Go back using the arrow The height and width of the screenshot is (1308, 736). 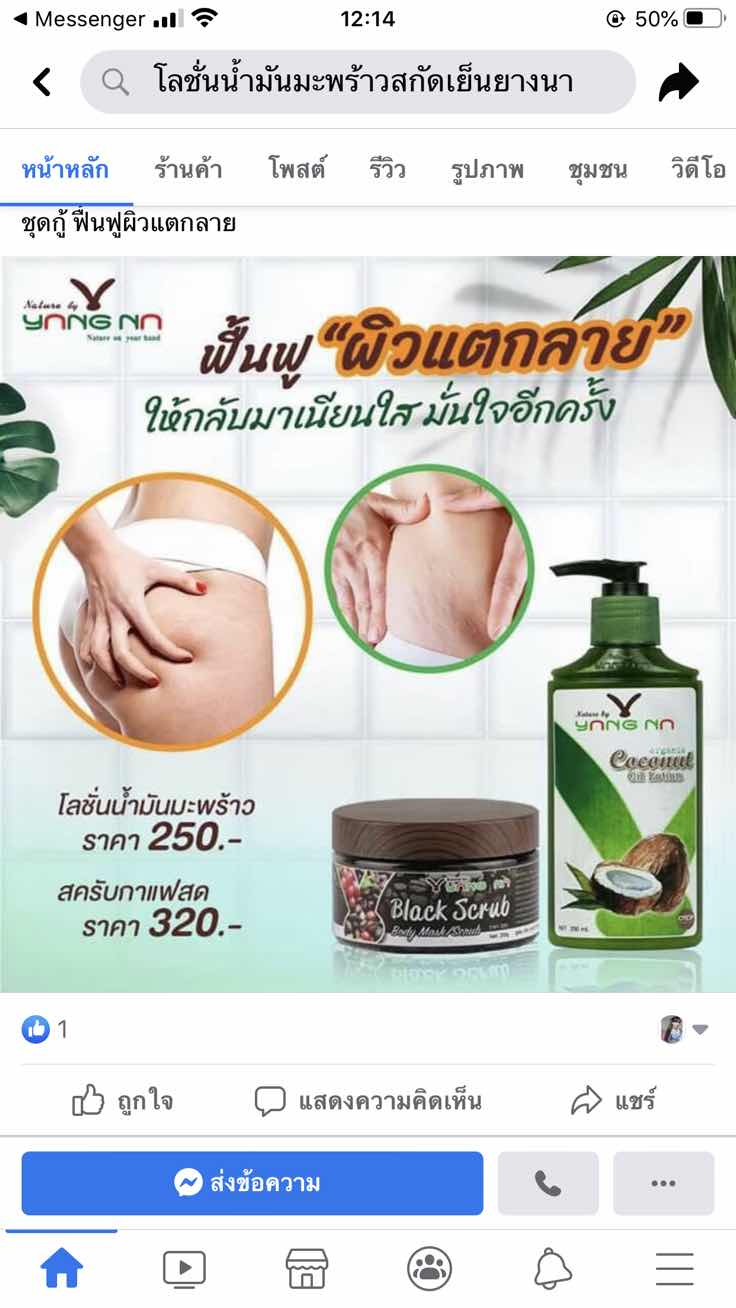pyautogui.click(x=42, y=82)
